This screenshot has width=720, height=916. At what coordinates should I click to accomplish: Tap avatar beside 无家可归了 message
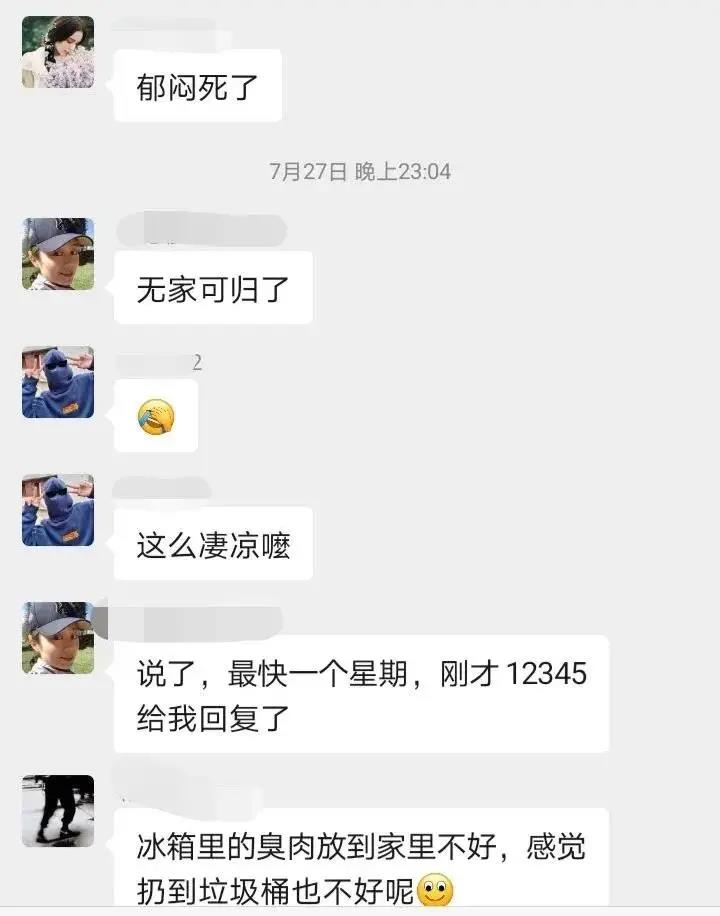point(58,254)
